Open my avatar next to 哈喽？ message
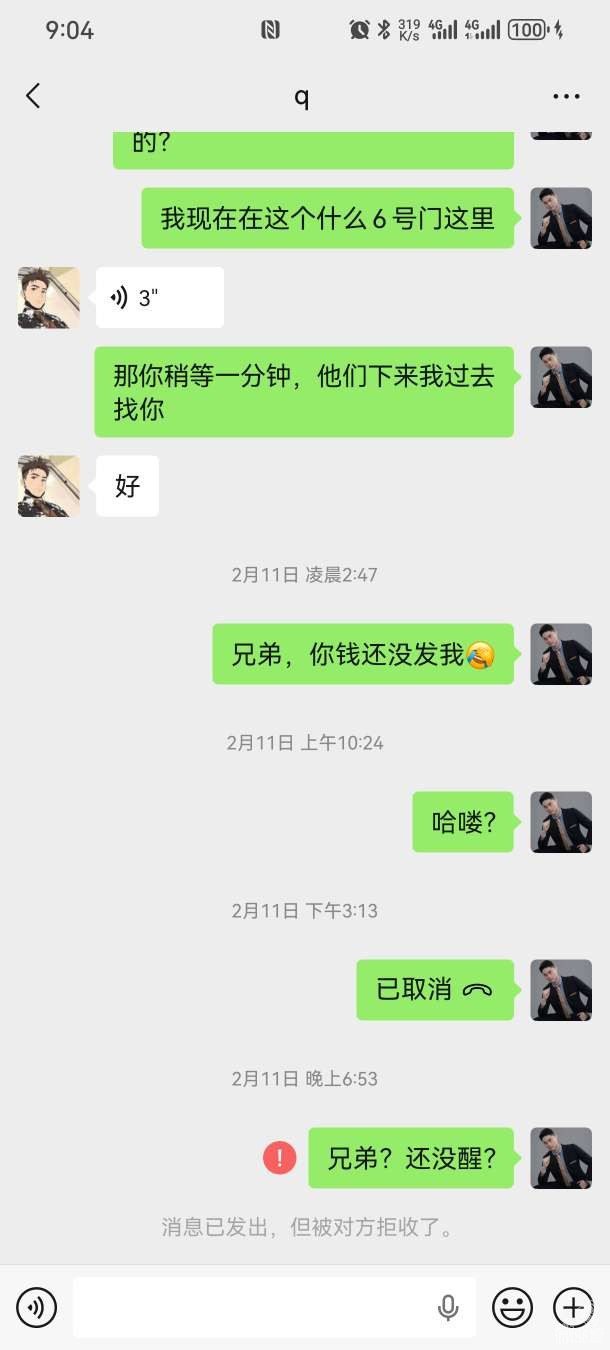 pos(561,822)
